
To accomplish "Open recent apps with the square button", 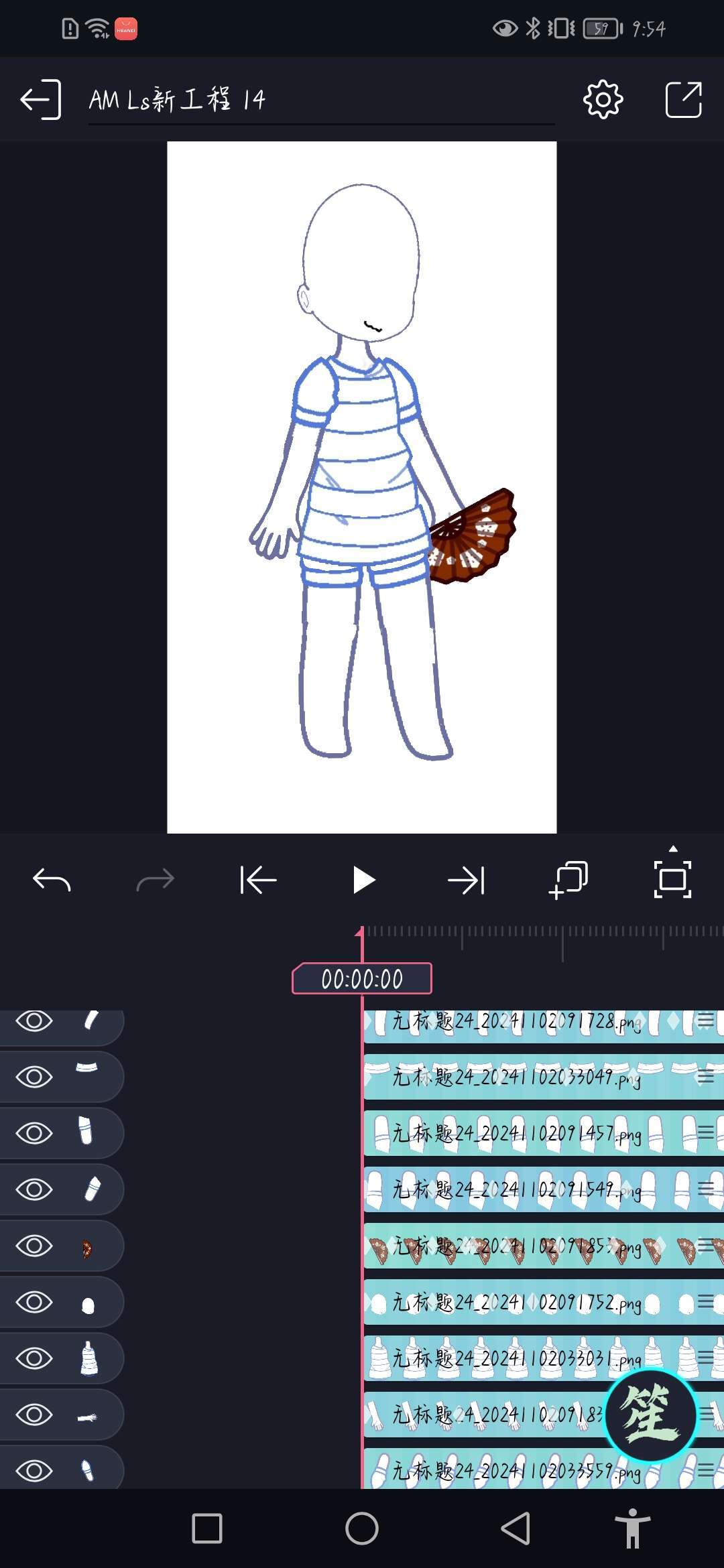I will pyautogui.click(x=207, y=1528).
